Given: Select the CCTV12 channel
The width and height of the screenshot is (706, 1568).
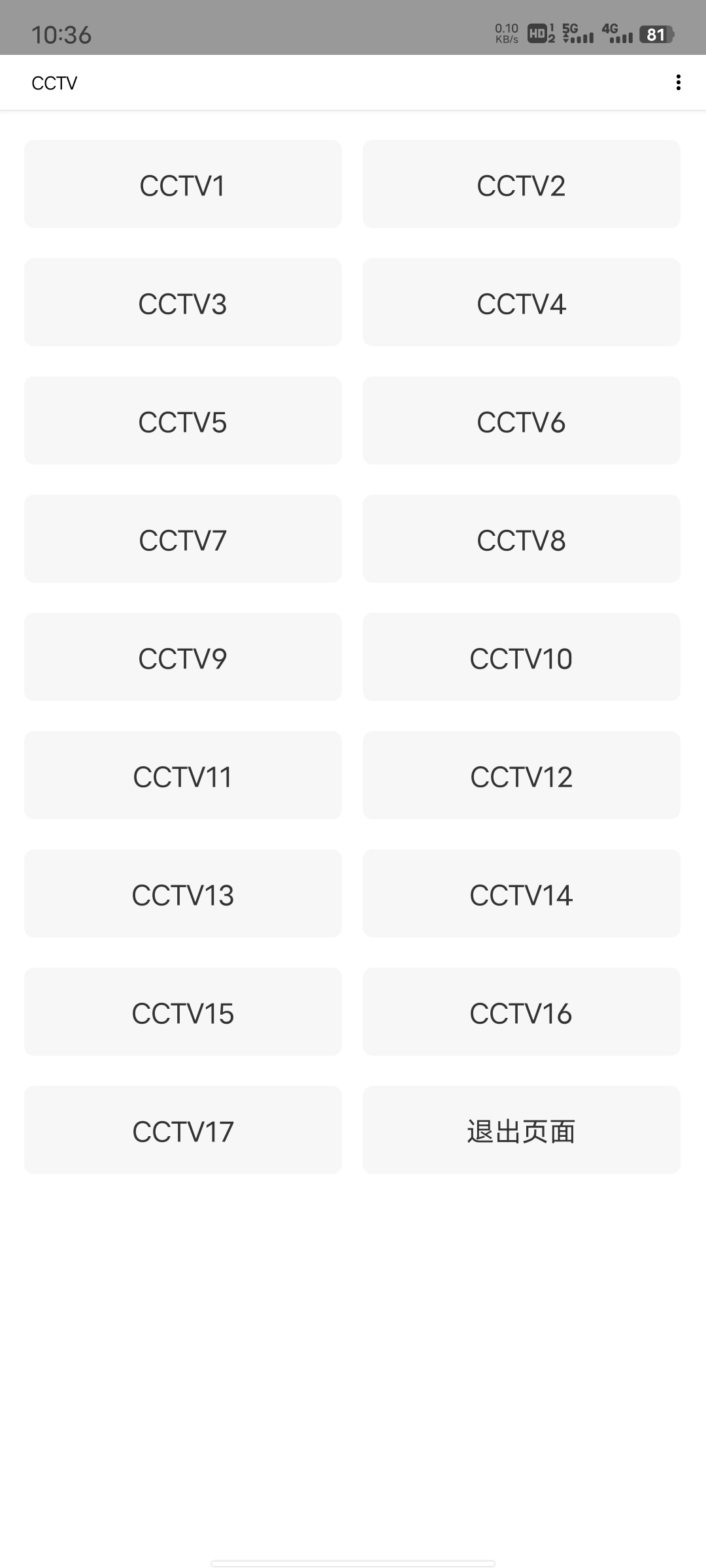Looking at the screenshot, I should coord(522,776).
